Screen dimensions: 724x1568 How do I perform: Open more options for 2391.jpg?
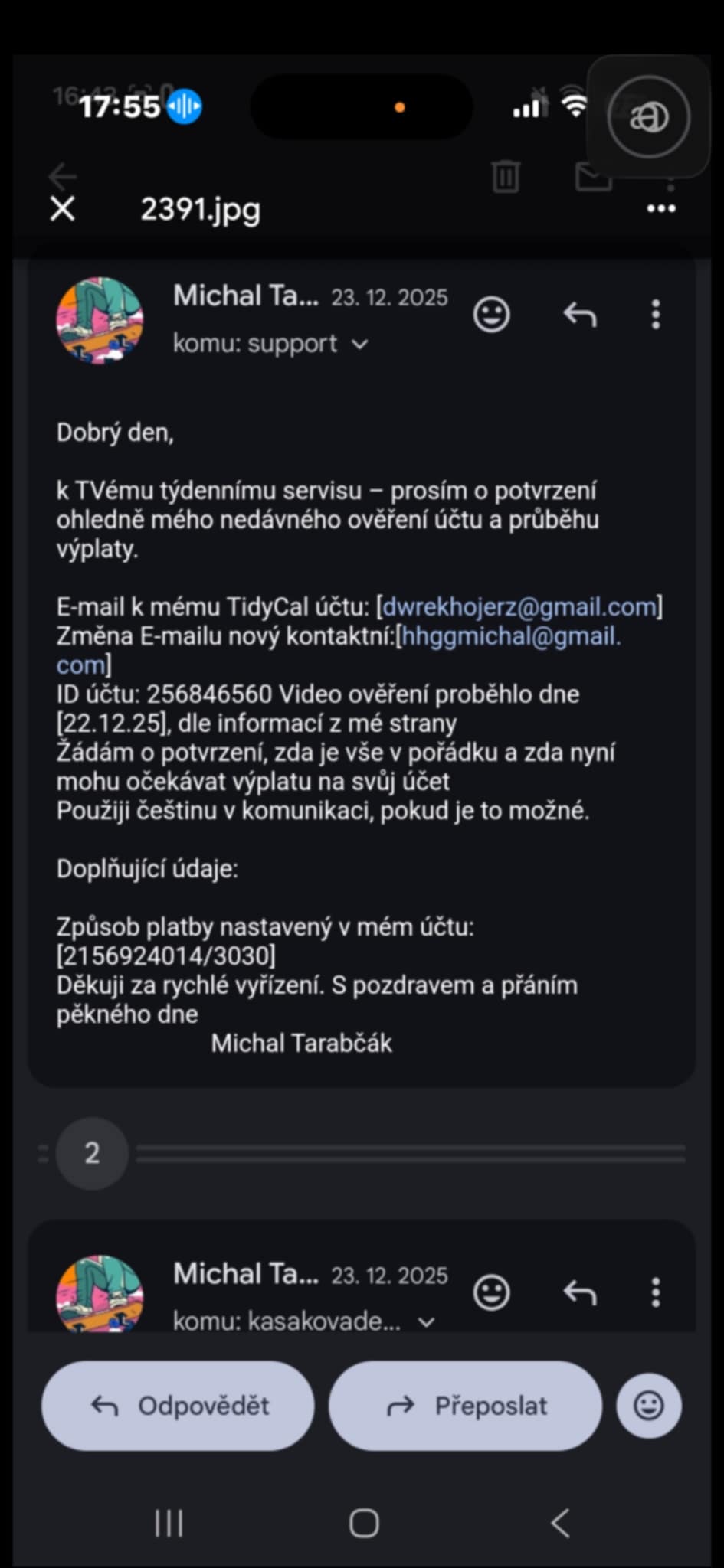coord(660,208)
